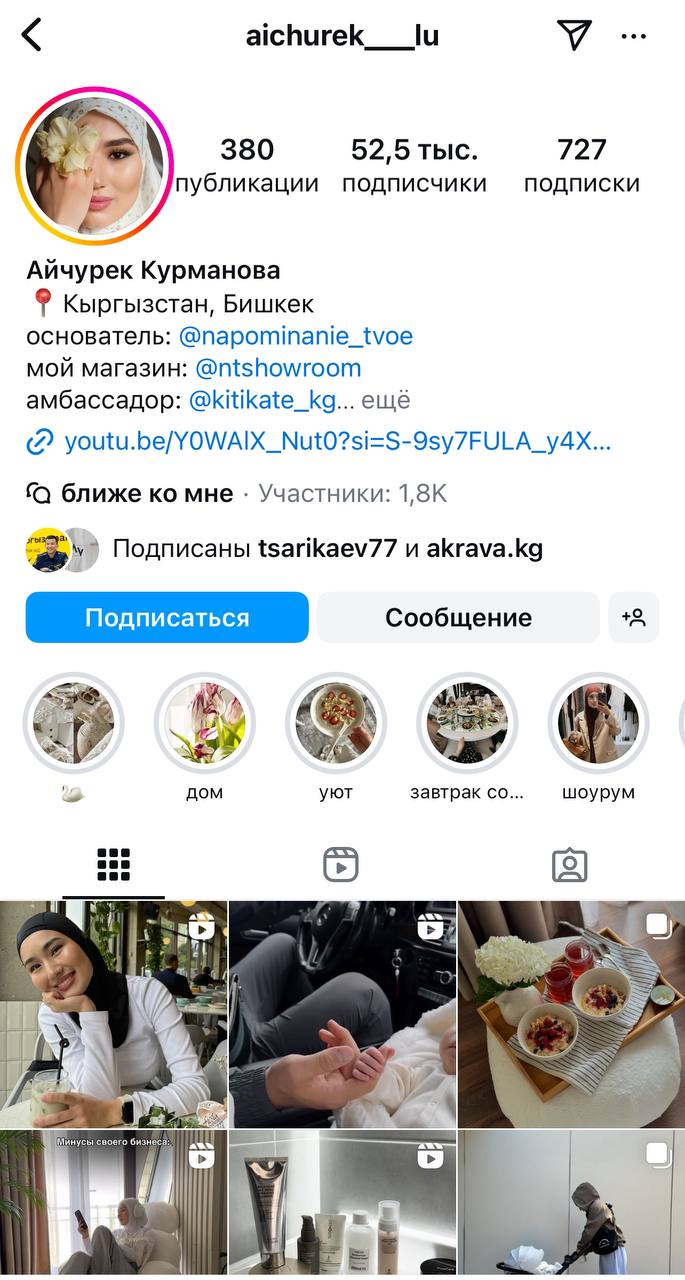
Task: Open direct message paper plane icon
Action: (574, 36)
